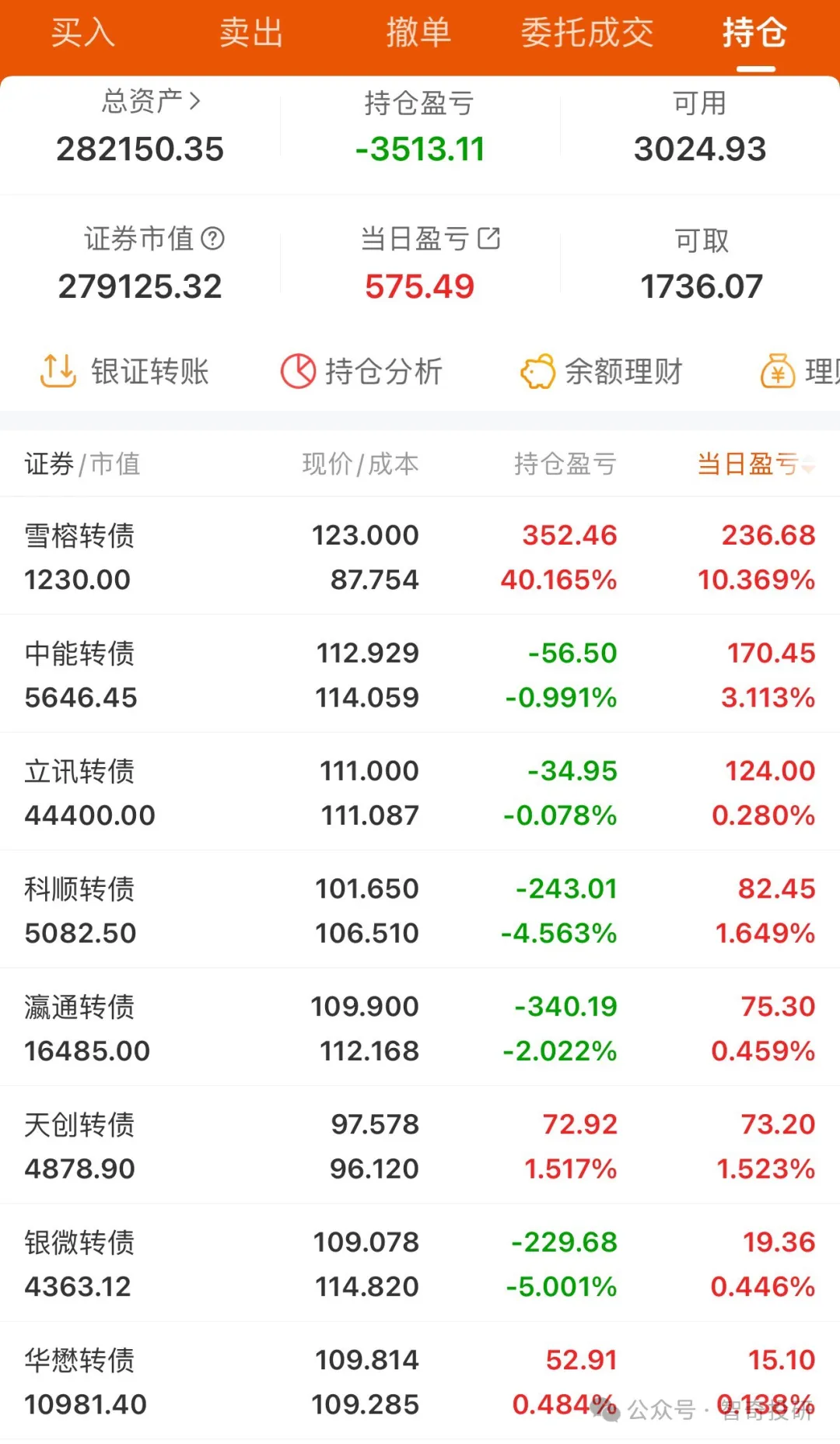
Task: Select the 立讯转债 holding row
Action: (x=420, y=791)
